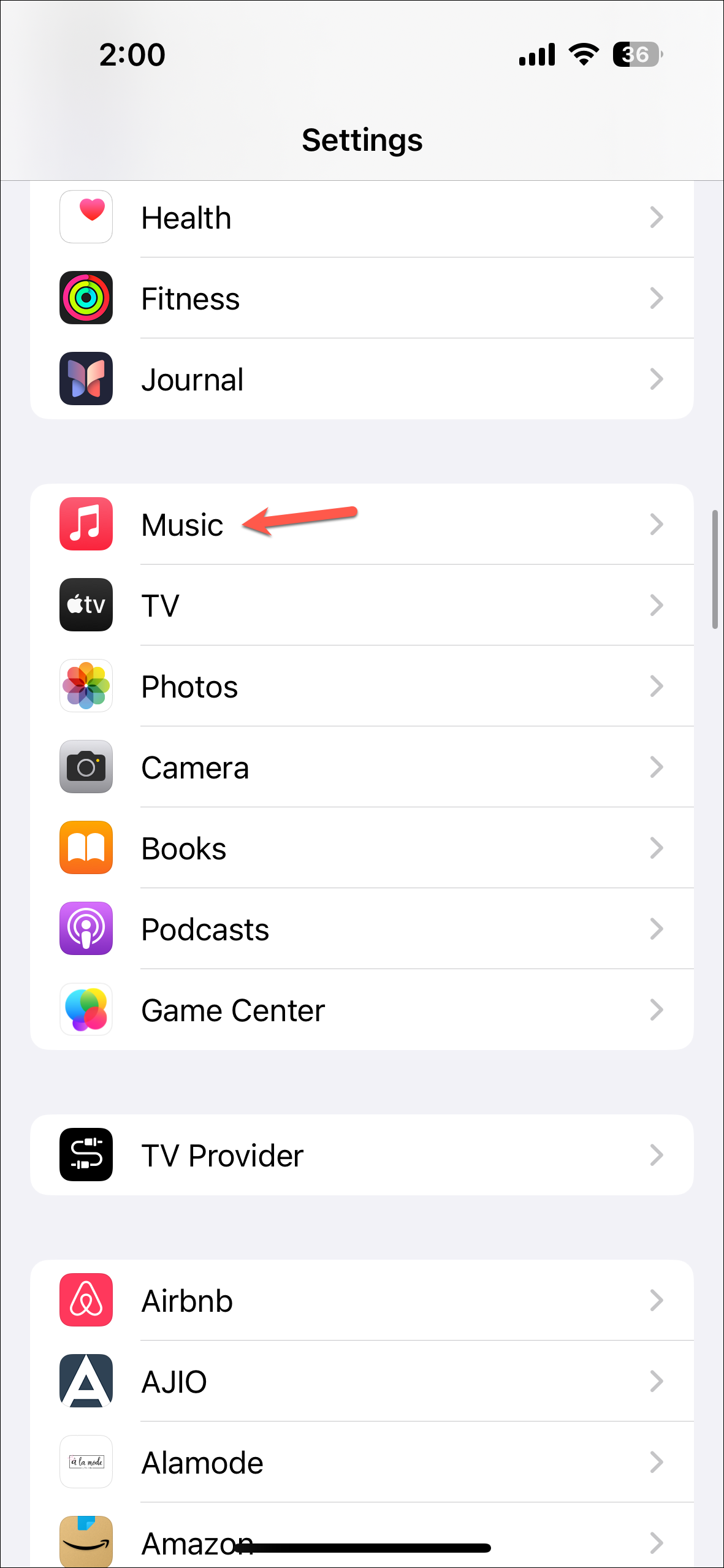The width and height of the screenshot is (724, 1568).
Task: Open Alamode app settings
Action: (362, 1463)
